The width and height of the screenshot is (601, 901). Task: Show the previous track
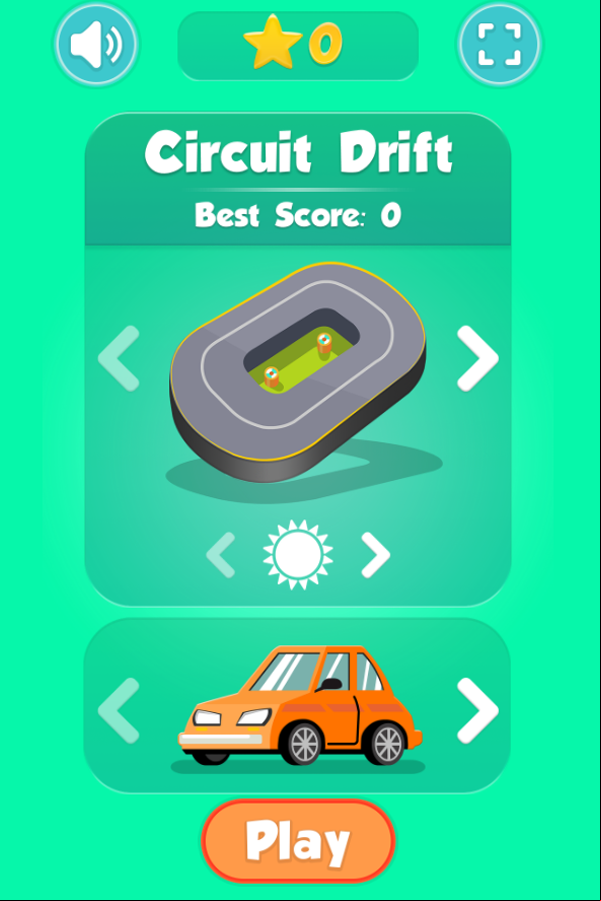tap(119, 357)
